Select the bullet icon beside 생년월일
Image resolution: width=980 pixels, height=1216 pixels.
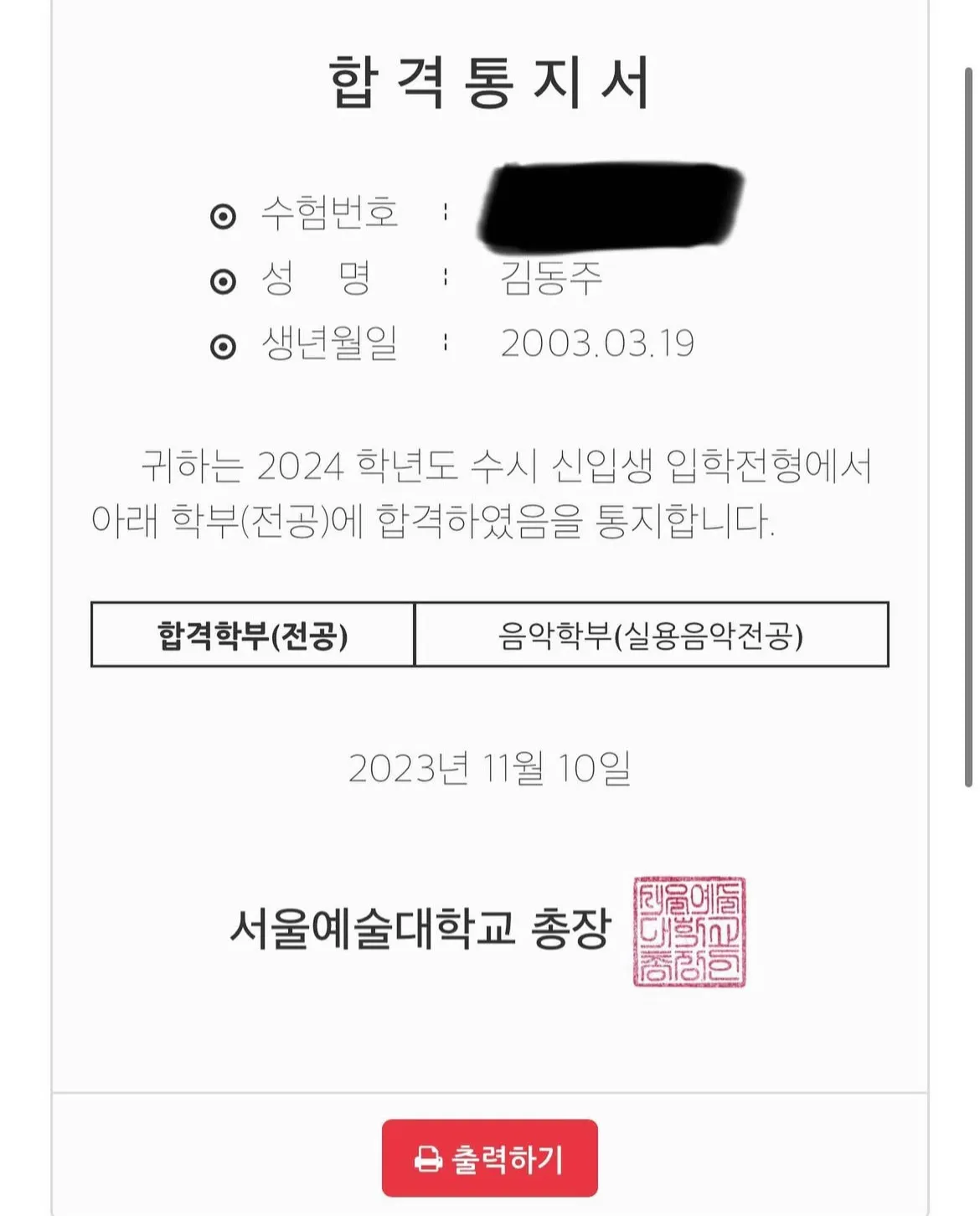coord(223,343)
